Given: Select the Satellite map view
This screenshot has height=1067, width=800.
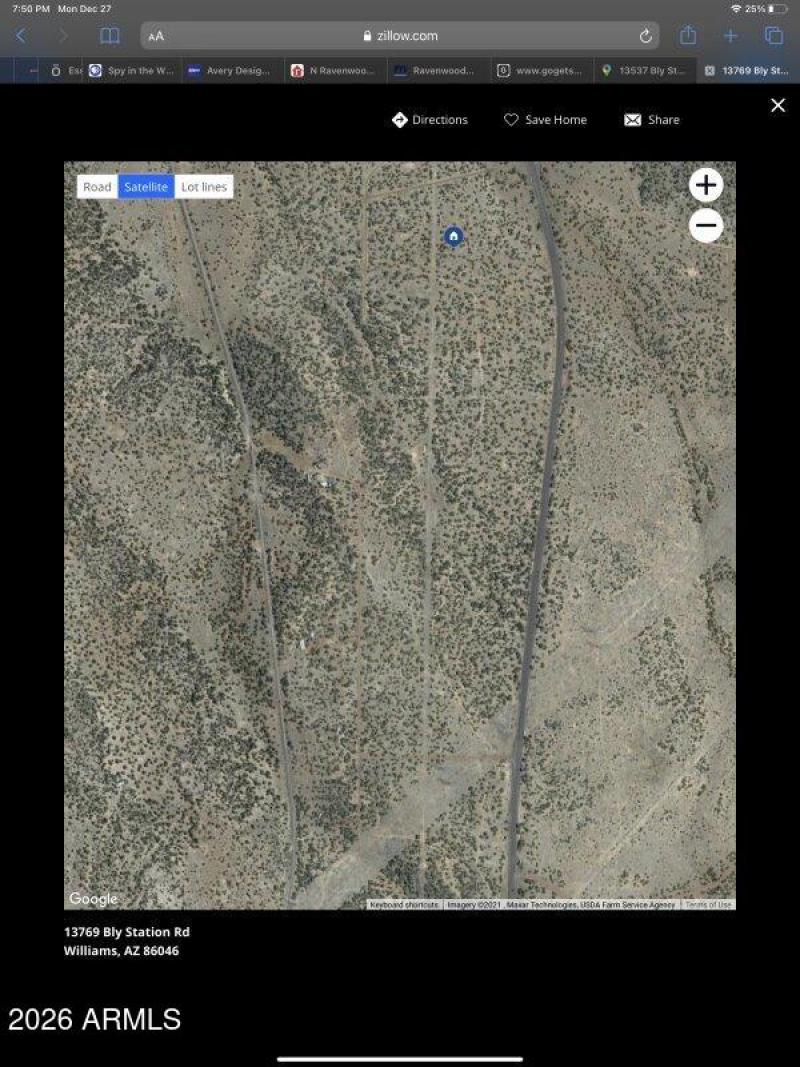Looking at the screenshot, I should point(146,187).
